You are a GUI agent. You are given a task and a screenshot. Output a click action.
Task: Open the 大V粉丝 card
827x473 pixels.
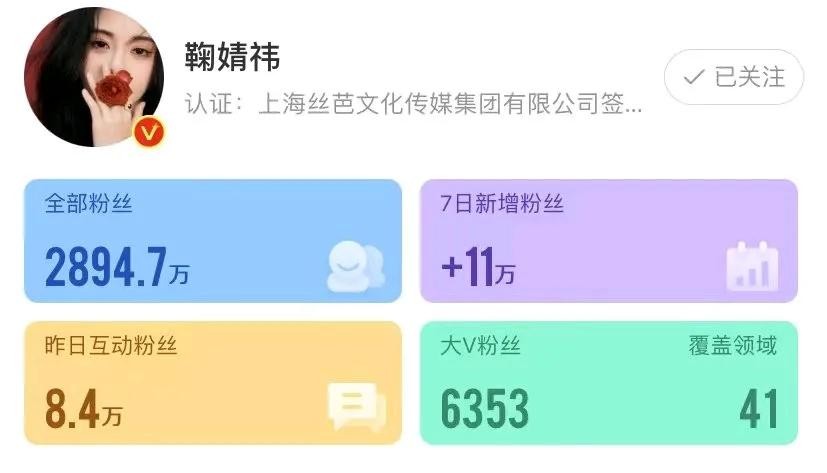pyautogui.click(x=608, y=383)
